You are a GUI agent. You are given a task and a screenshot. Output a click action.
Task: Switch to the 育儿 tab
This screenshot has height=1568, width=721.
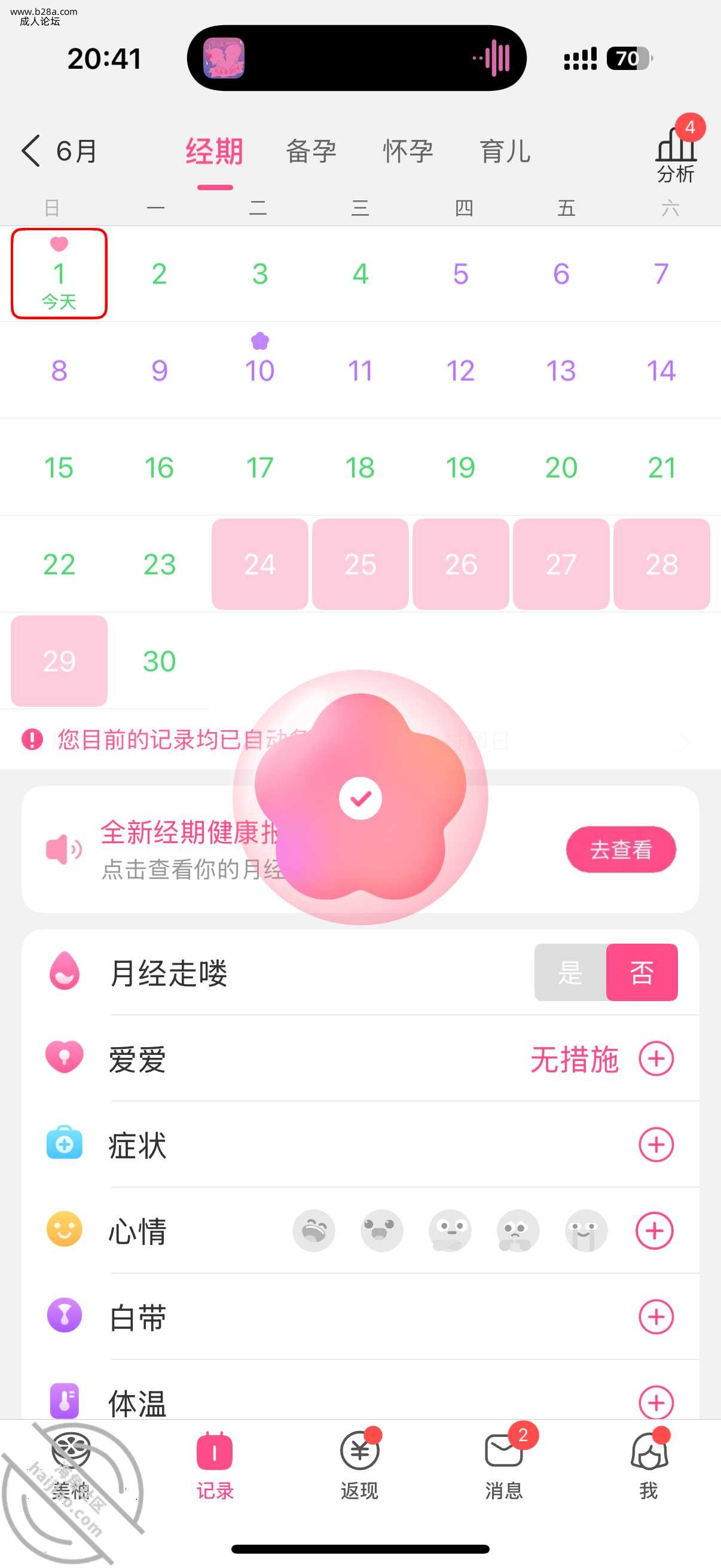point(505,151)
